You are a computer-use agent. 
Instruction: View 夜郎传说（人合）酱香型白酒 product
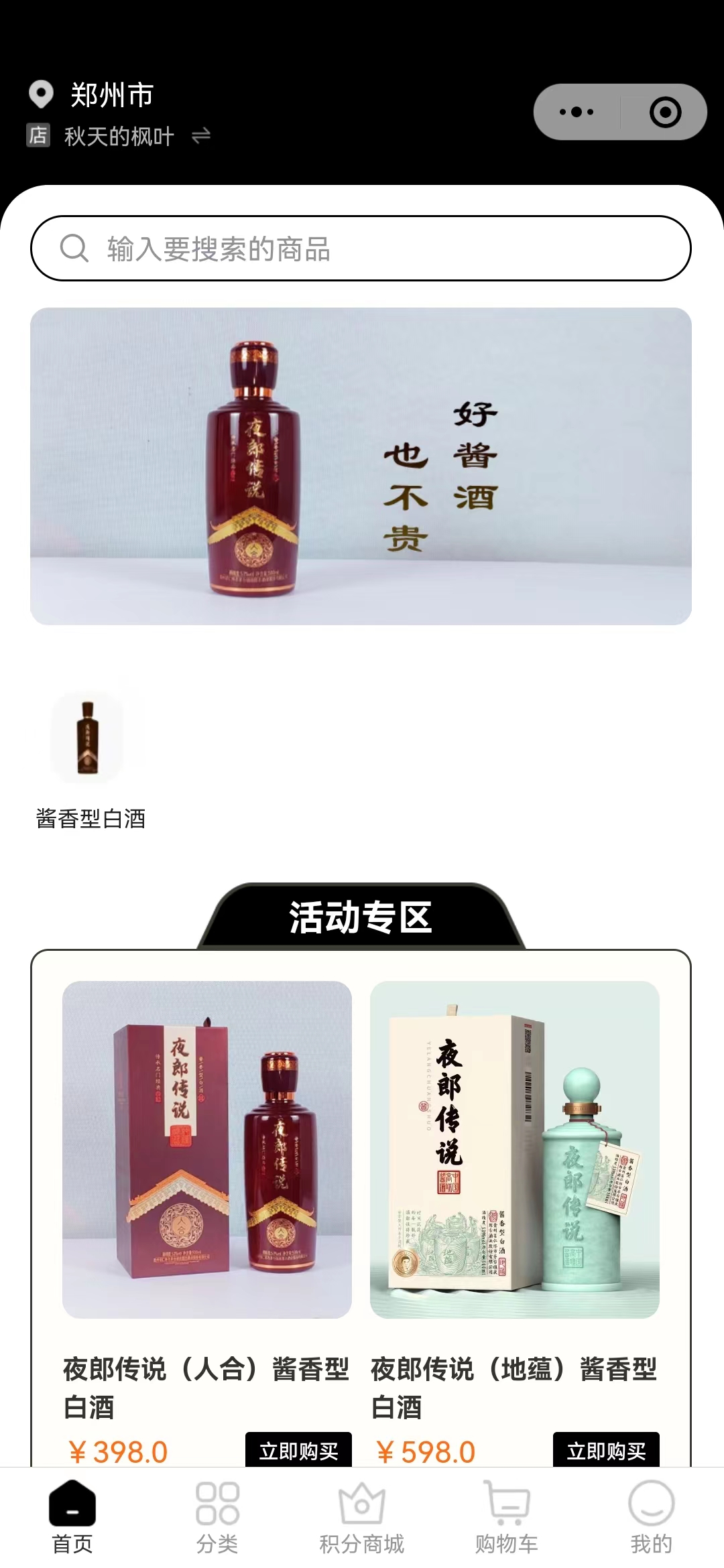(x=206, y=1150)
